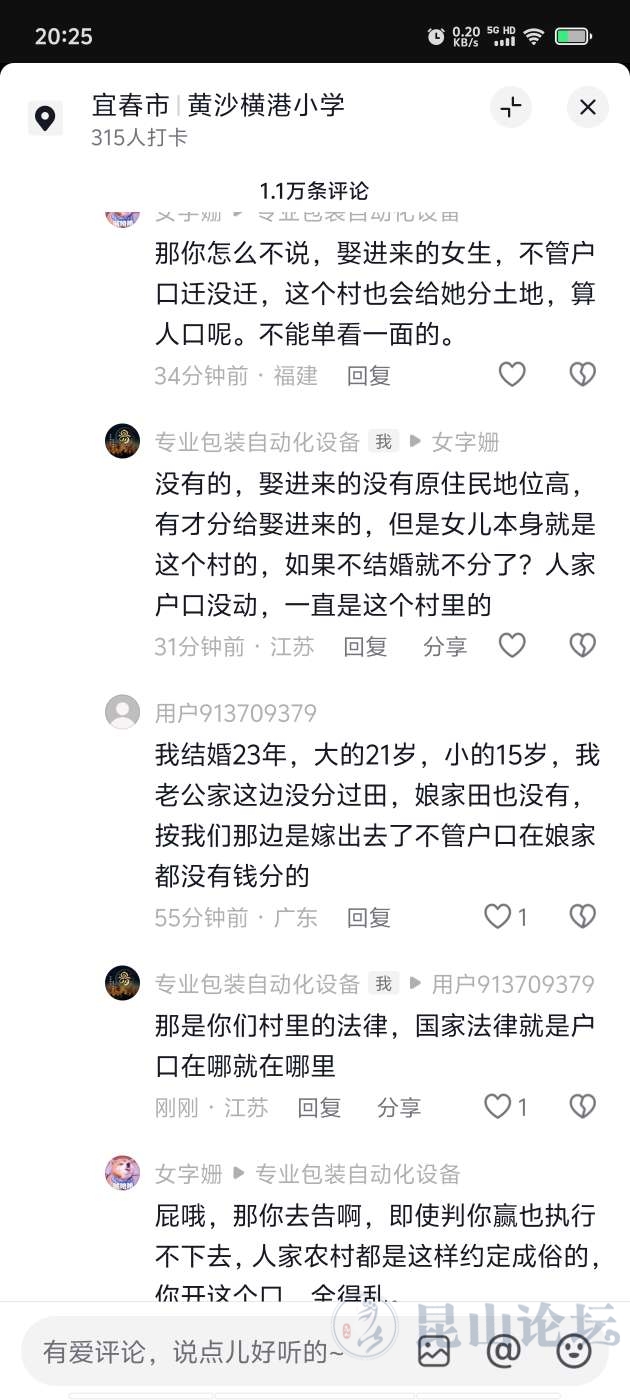Image resolution: width=630 pixels, height=1400 pixels.
Task: Dislike the comment posted 34分钟前 from 福建
Action: pos(582,375)
